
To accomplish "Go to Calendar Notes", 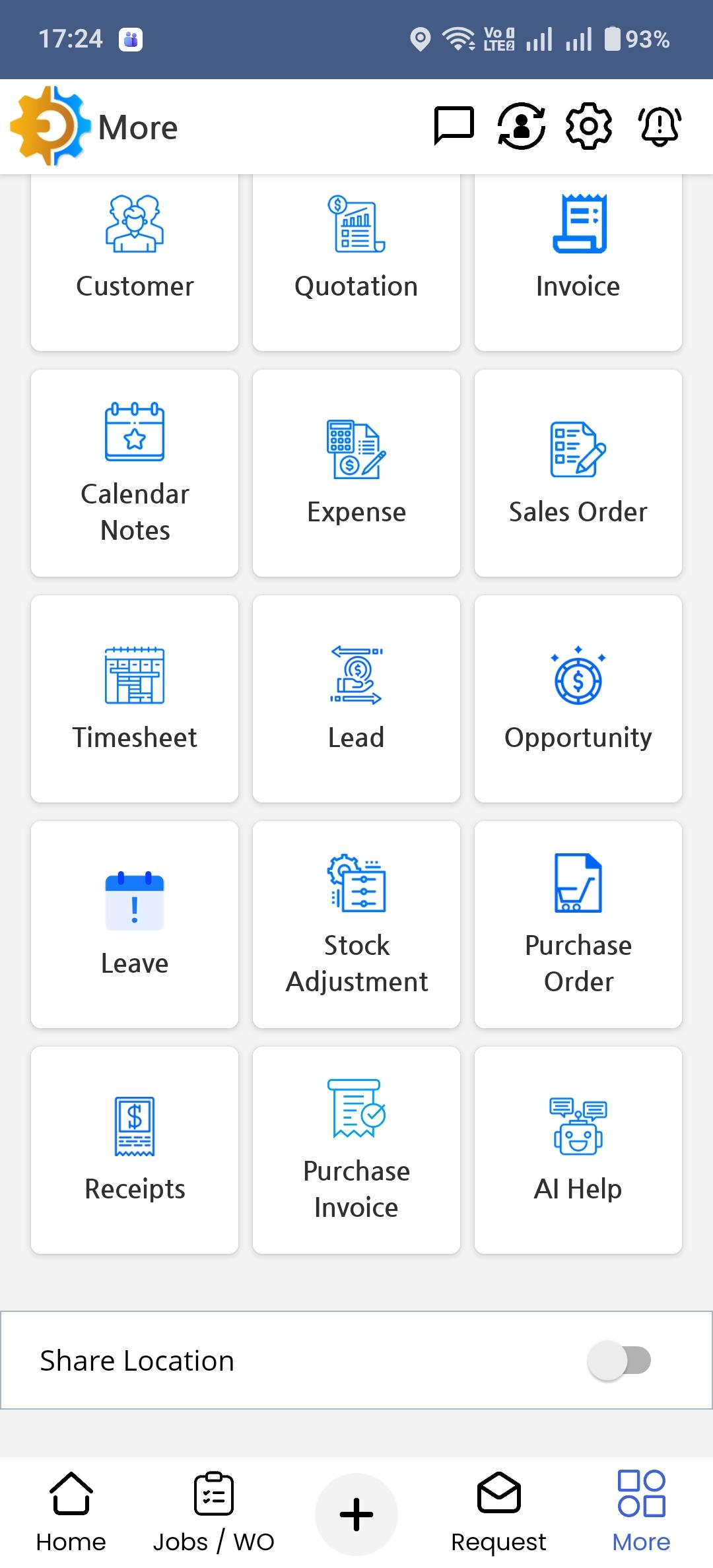I will [x=135, y=473].
